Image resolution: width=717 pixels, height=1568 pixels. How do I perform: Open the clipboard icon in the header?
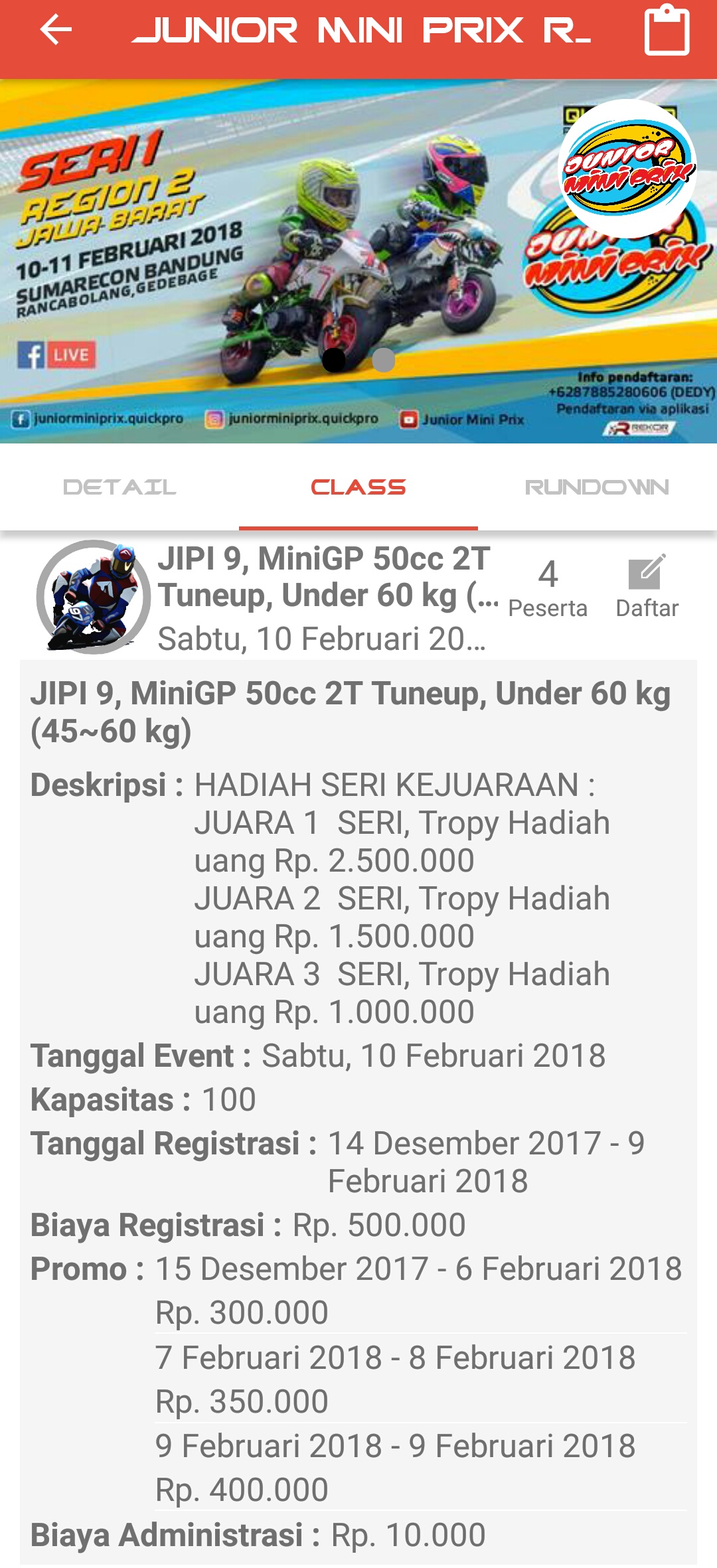pyautogui.click(x=667, y=31)
